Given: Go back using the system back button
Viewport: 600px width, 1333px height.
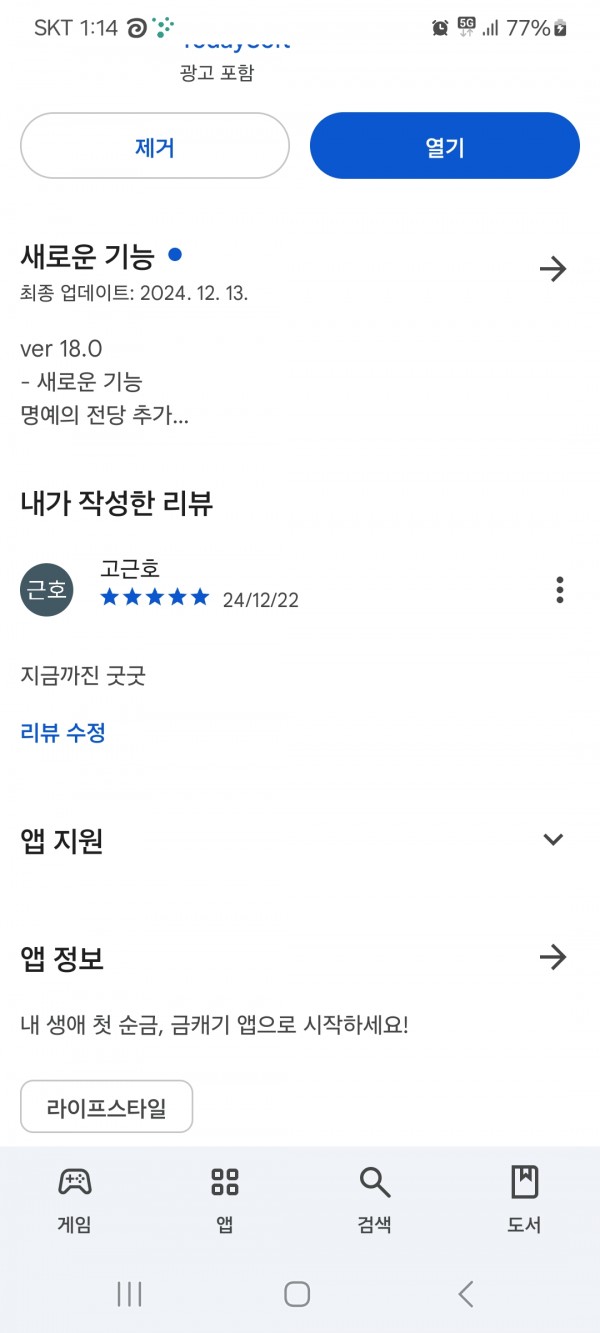Looking at the screenshot, I should [x=466, y=1294].
